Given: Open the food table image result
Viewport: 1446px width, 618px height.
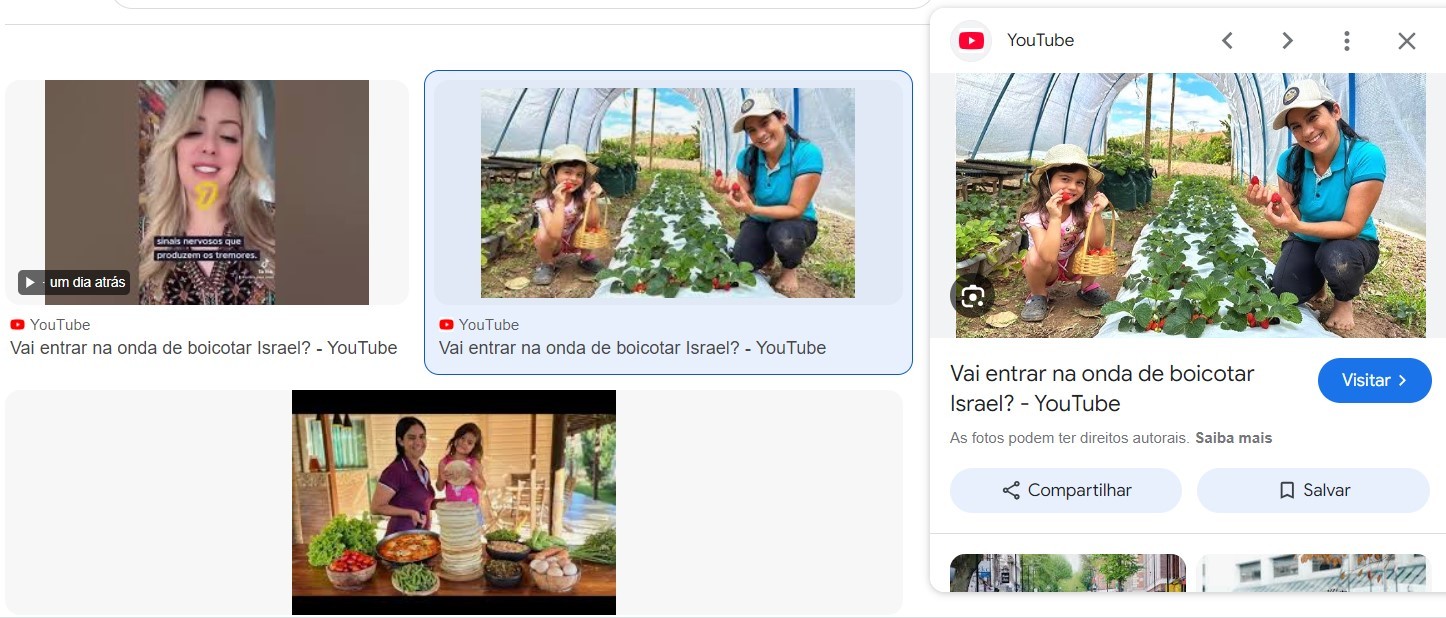Looking at the screenshot, I should [x=453, y=502].
